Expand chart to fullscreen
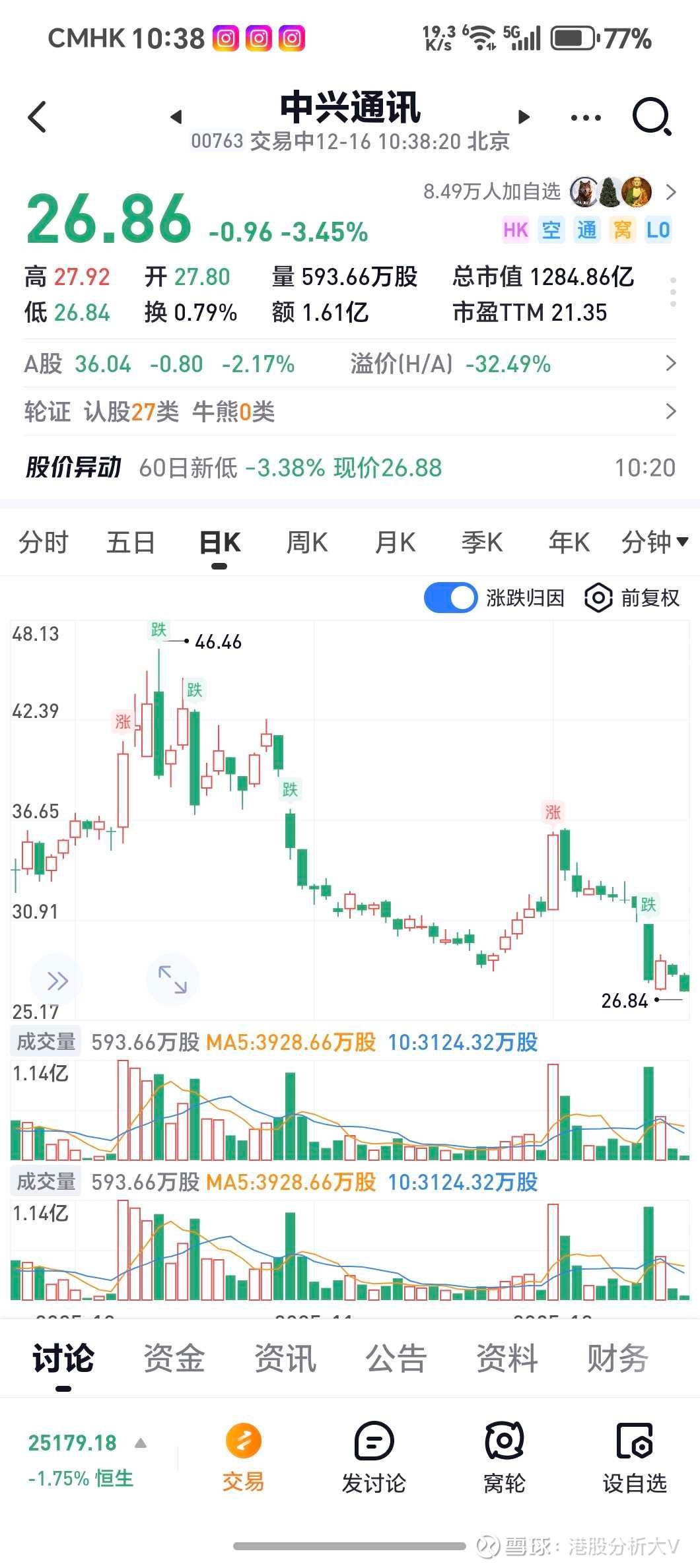The width and height of the screenshot is (700, 1568). pos(172,979)
